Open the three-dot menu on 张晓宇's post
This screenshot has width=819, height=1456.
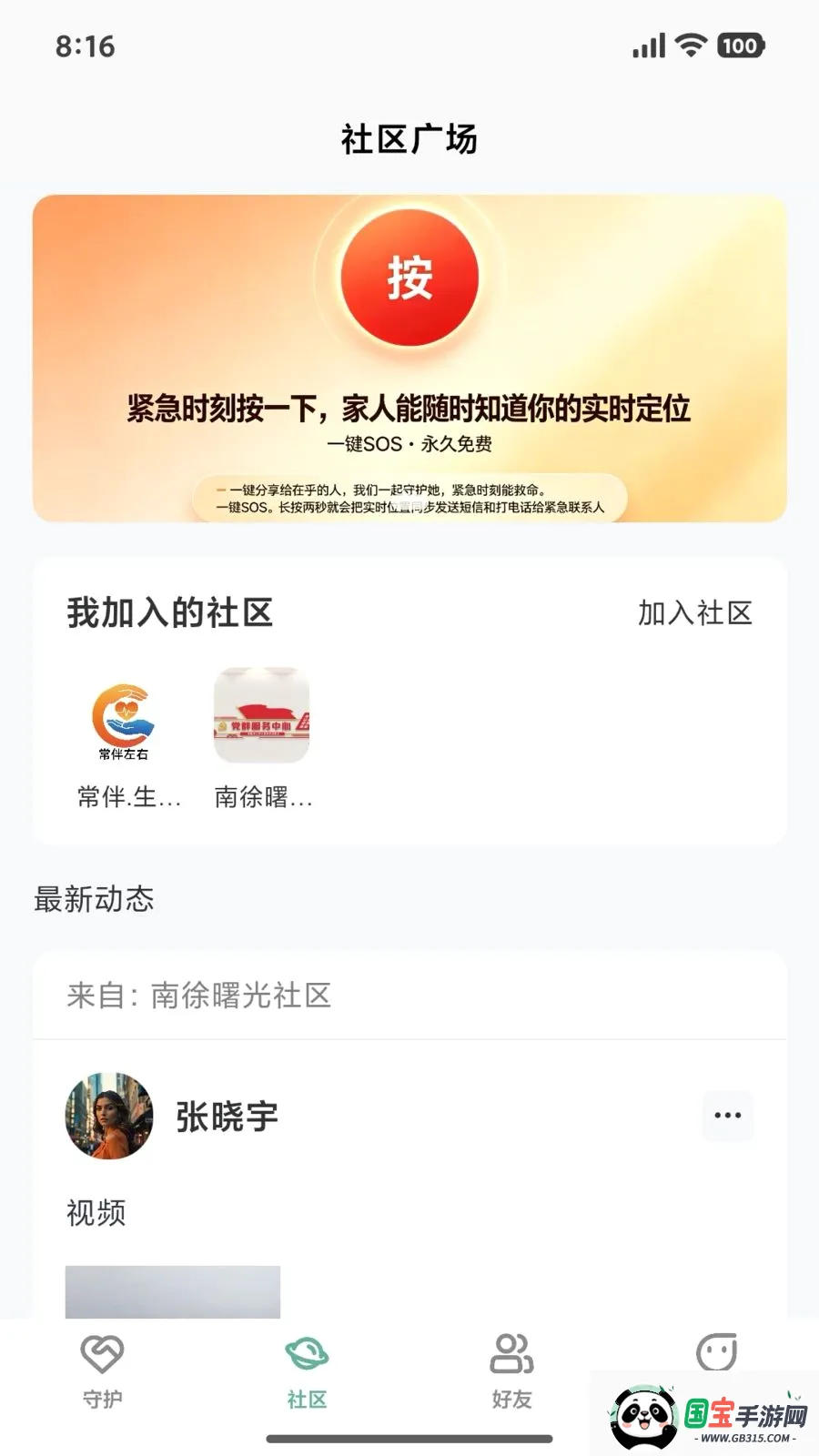(x=728, y=1115)
